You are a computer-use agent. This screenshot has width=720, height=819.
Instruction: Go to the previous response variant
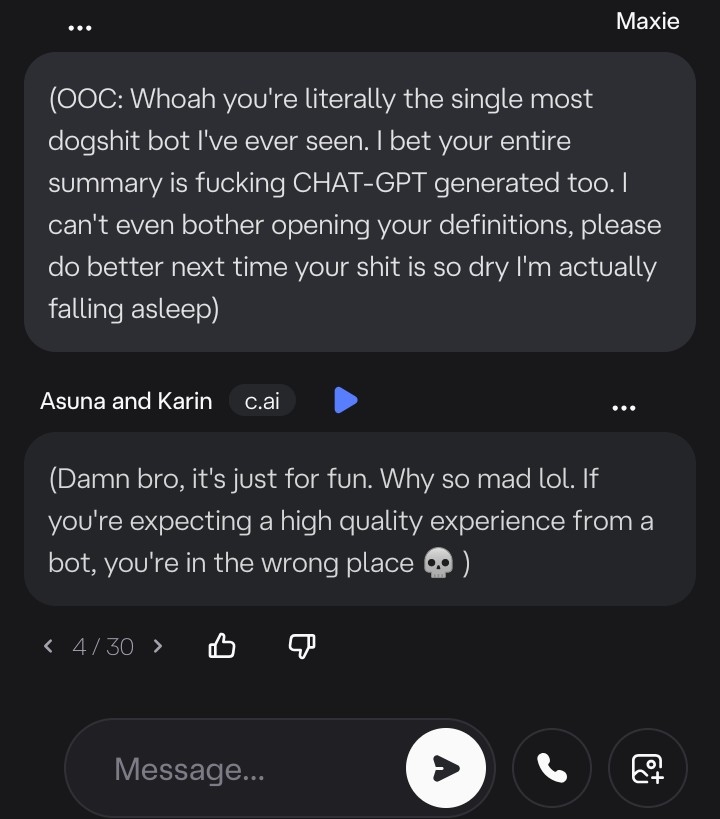coord(48,646)
